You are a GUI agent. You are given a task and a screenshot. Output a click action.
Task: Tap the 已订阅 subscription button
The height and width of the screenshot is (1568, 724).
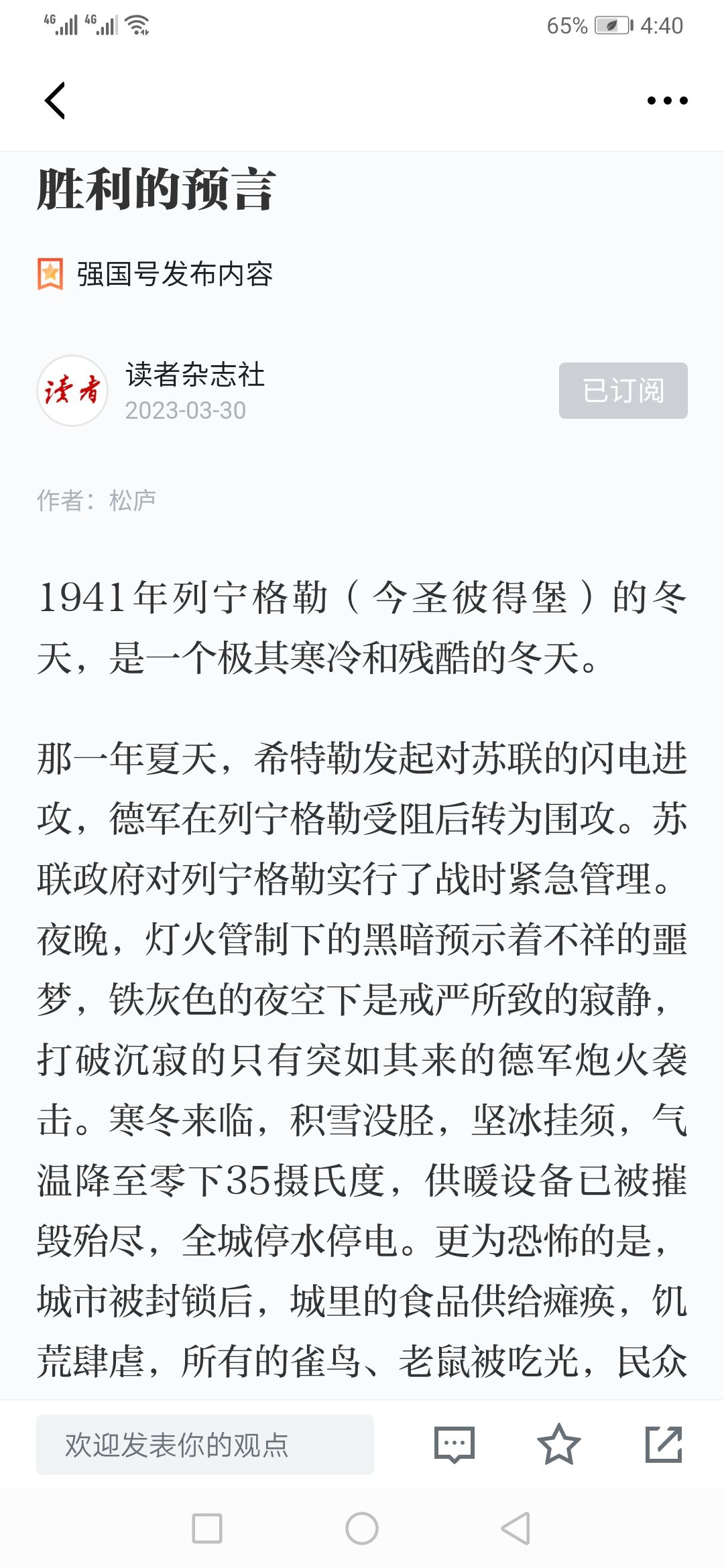click(623, 391)
